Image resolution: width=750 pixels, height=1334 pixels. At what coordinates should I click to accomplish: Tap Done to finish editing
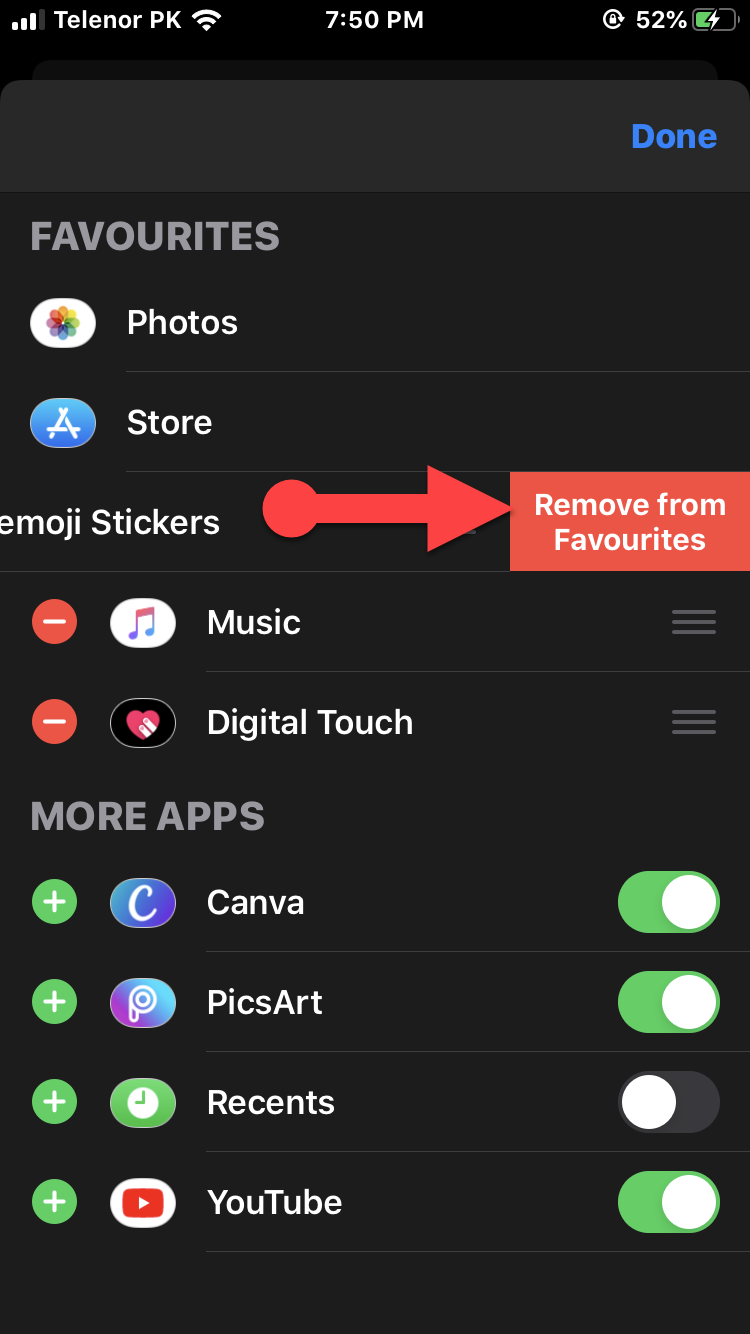[673, 136]
